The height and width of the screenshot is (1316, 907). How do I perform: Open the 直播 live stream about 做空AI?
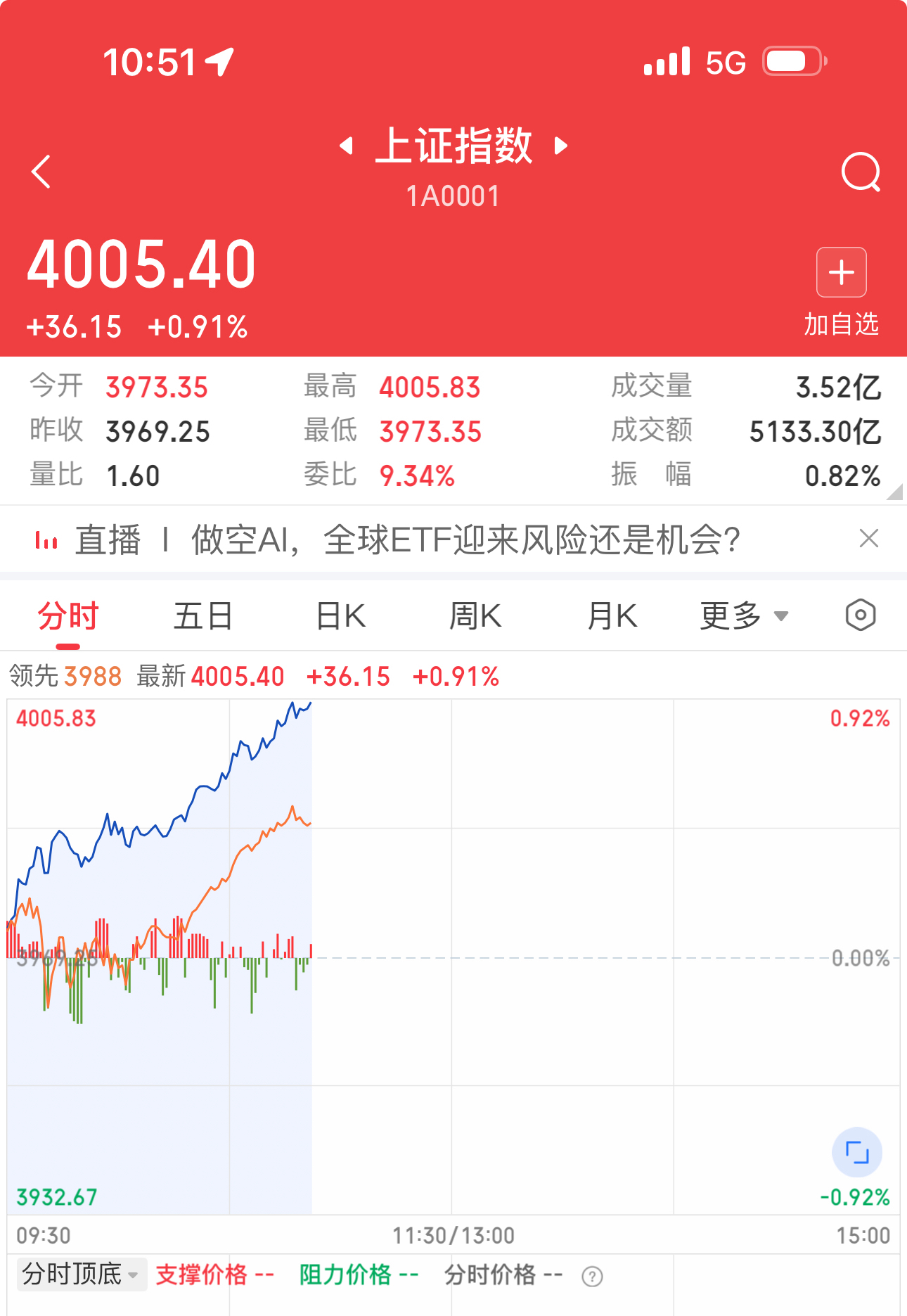[406, 540]
